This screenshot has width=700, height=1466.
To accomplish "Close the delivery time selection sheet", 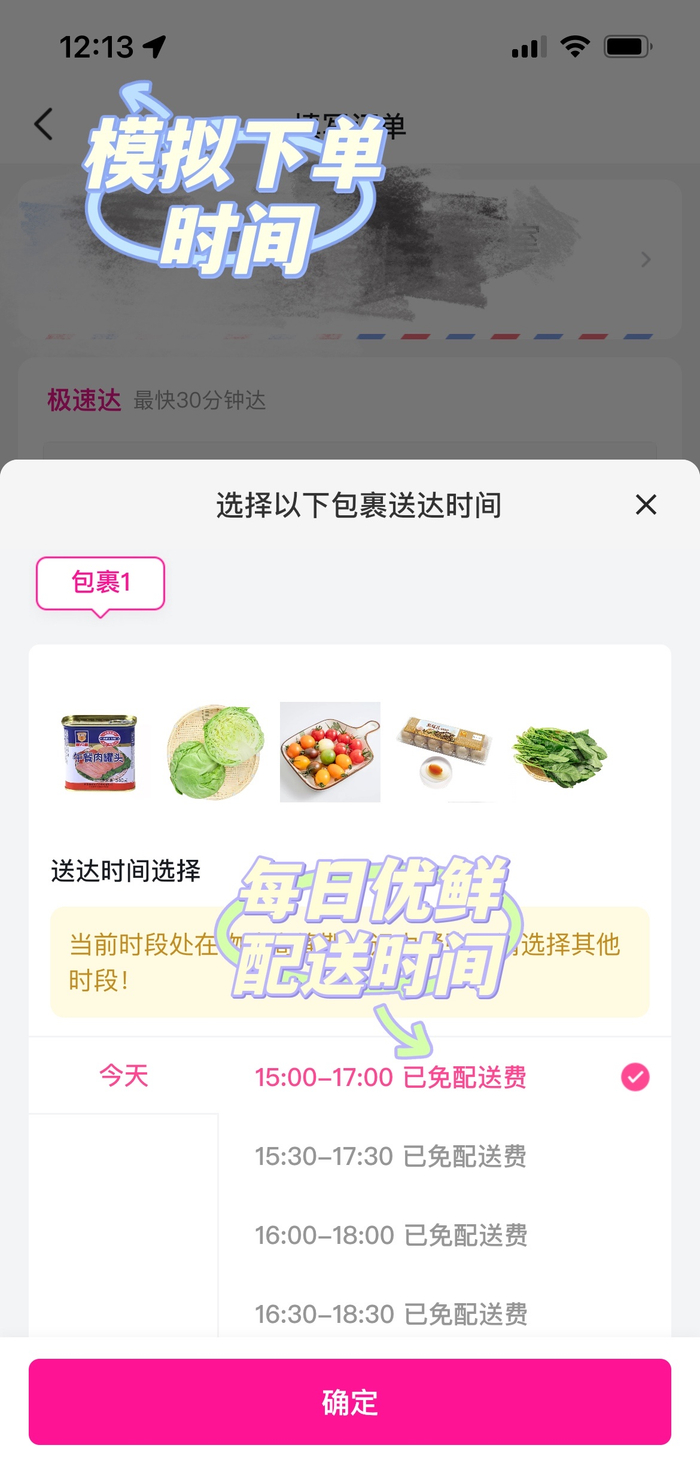I will pyautogui.click(x=646, y=505).
